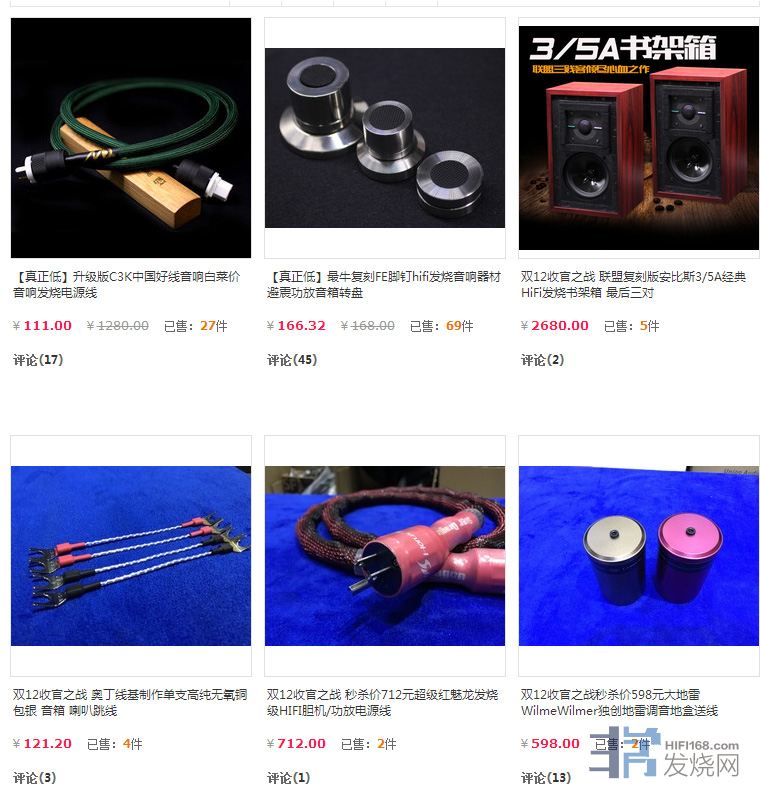View the 评论(3) for the 奥丁 jumper cable
This screenshot has width=760, height=793.
(35, 778)
